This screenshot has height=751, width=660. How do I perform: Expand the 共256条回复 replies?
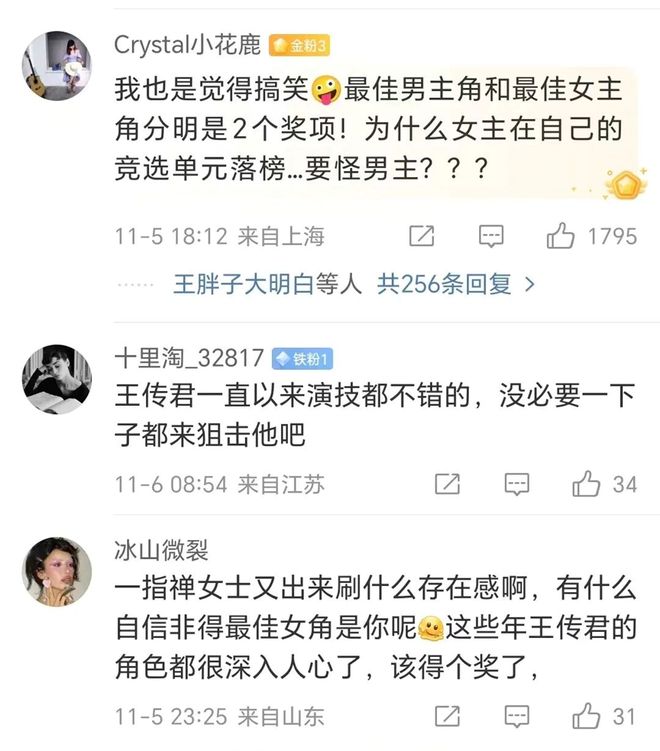tap(456, 284)
